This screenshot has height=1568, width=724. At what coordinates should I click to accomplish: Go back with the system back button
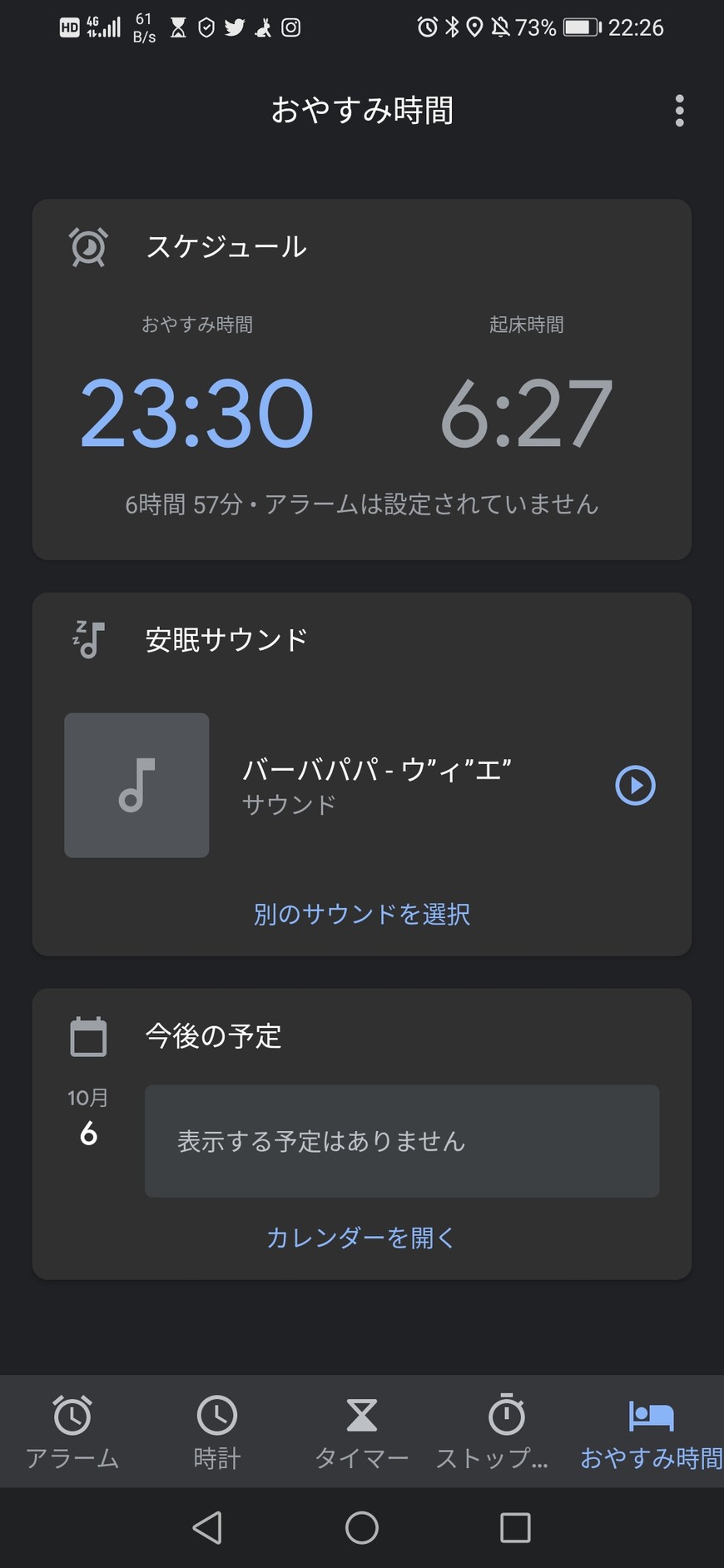(x=207, y=1527)
